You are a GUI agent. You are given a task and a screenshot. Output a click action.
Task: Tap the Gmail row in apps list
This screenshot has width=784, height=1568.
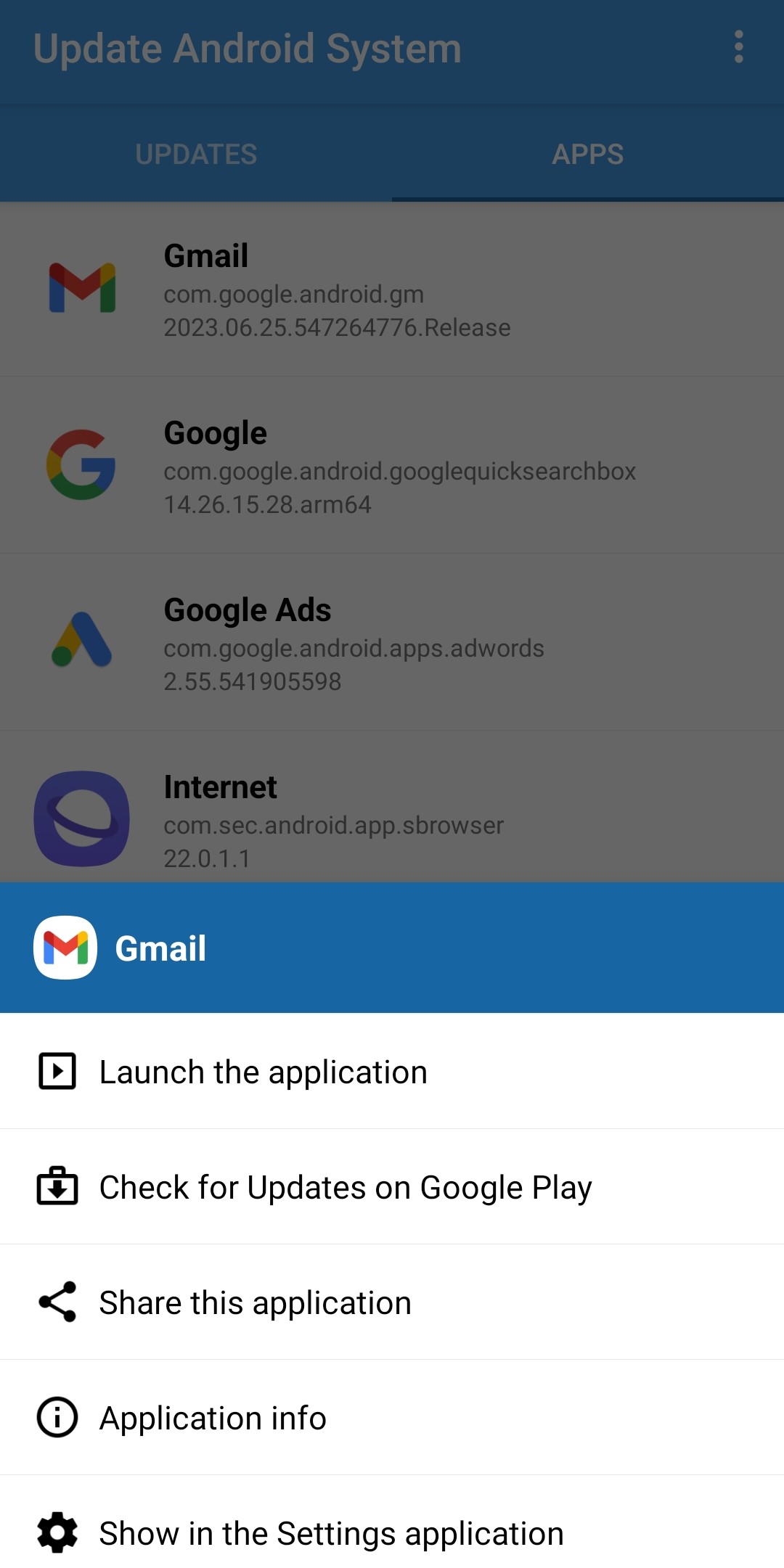coord(392,290)
